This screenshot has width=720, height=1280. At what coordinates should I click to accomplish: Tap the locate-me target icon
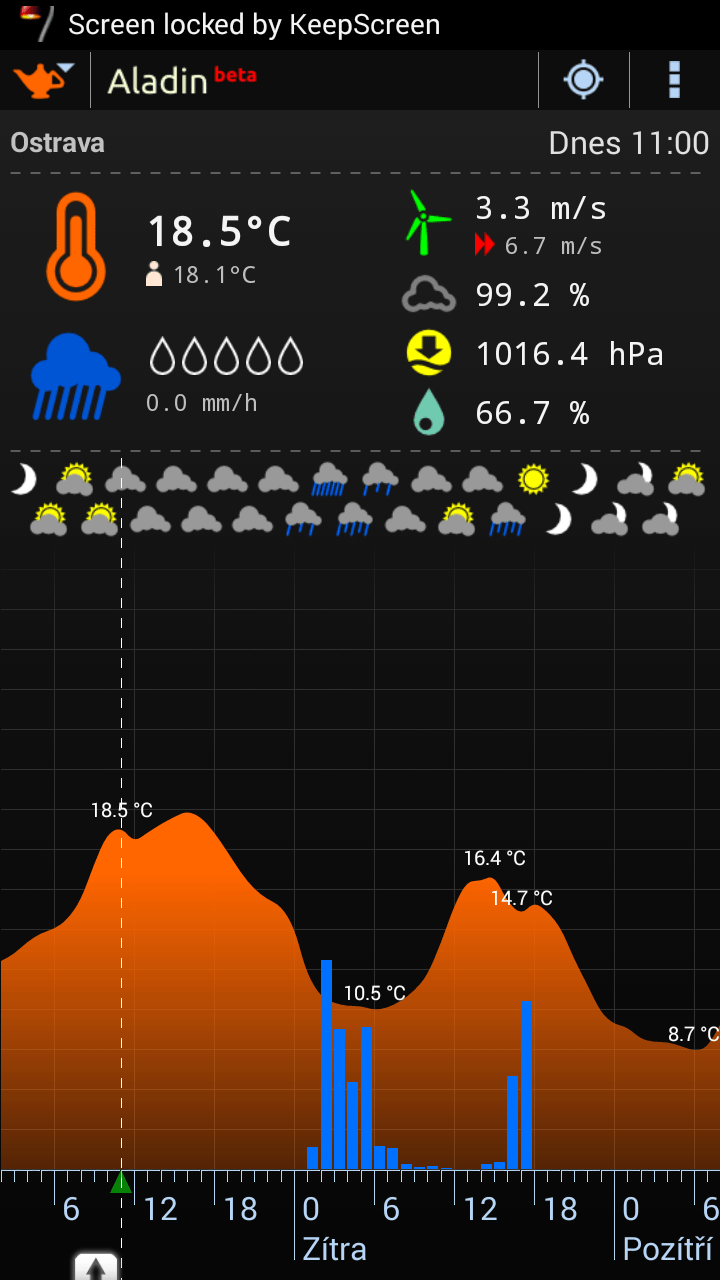pyautogui.click(x=583, y=80)
